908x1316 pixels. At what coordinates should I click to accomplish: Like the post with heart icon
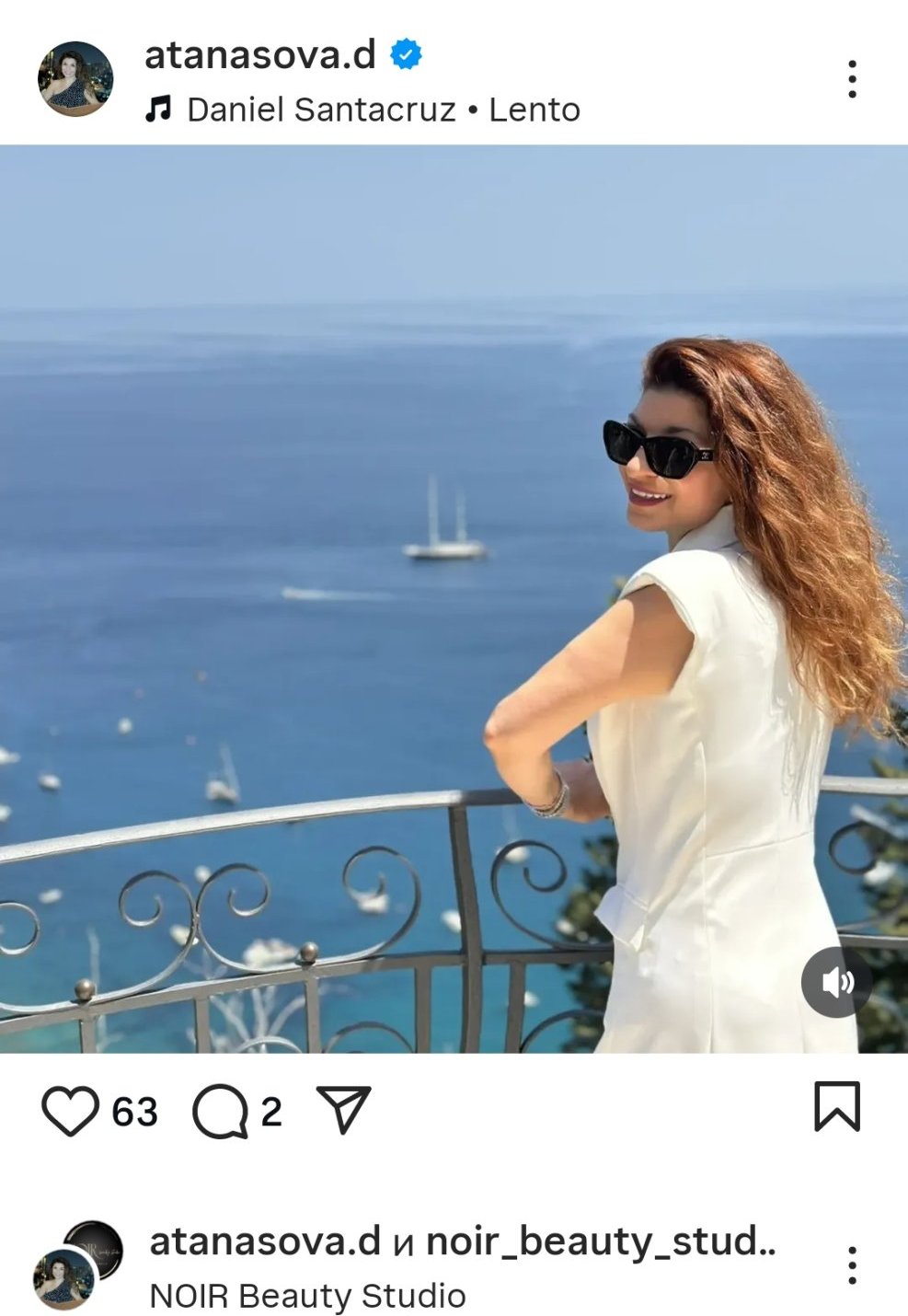(70, 1111)
